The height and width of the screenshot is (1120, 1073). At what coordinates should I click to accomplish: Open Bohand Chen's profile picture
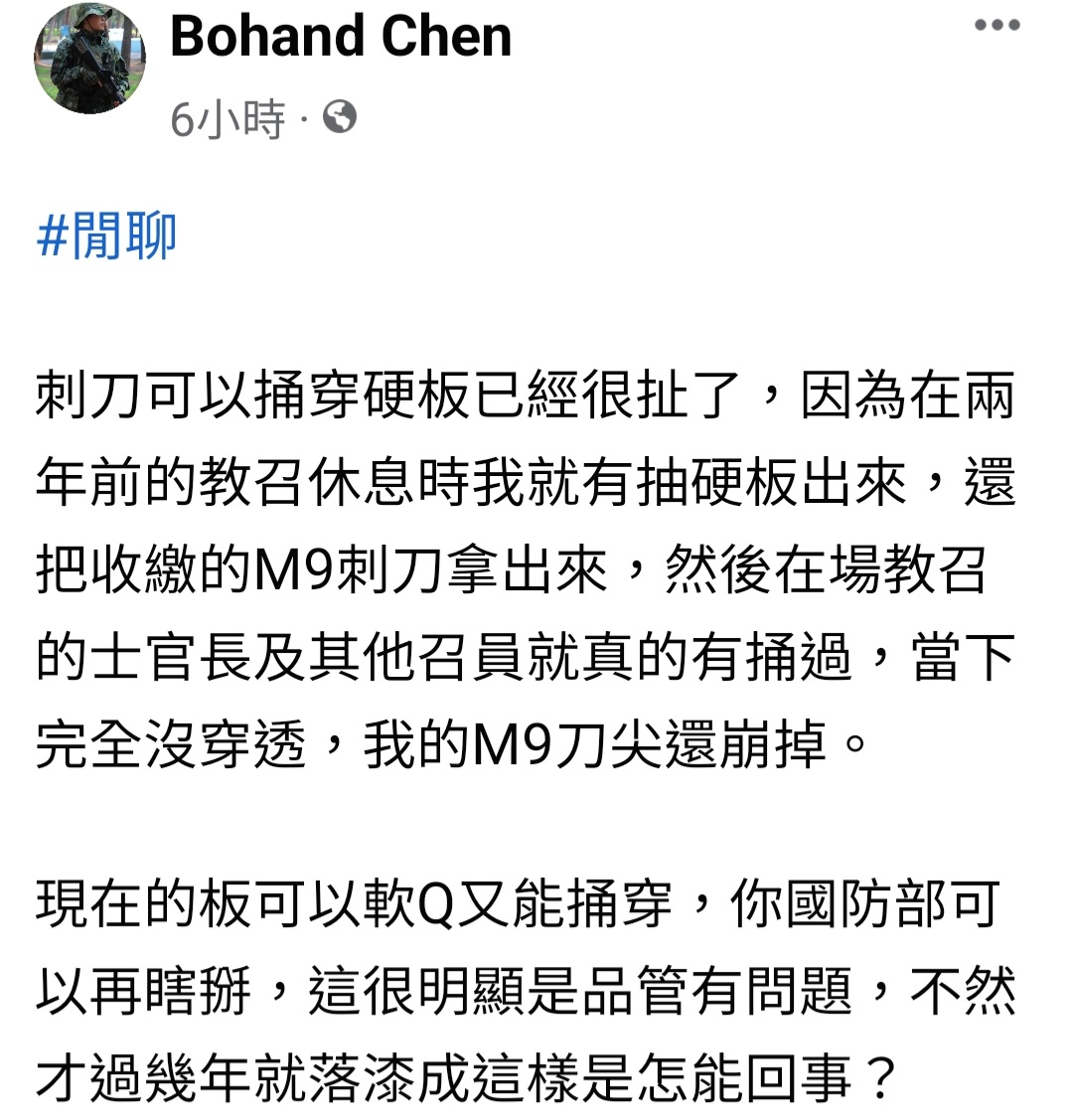pos(89,59)
